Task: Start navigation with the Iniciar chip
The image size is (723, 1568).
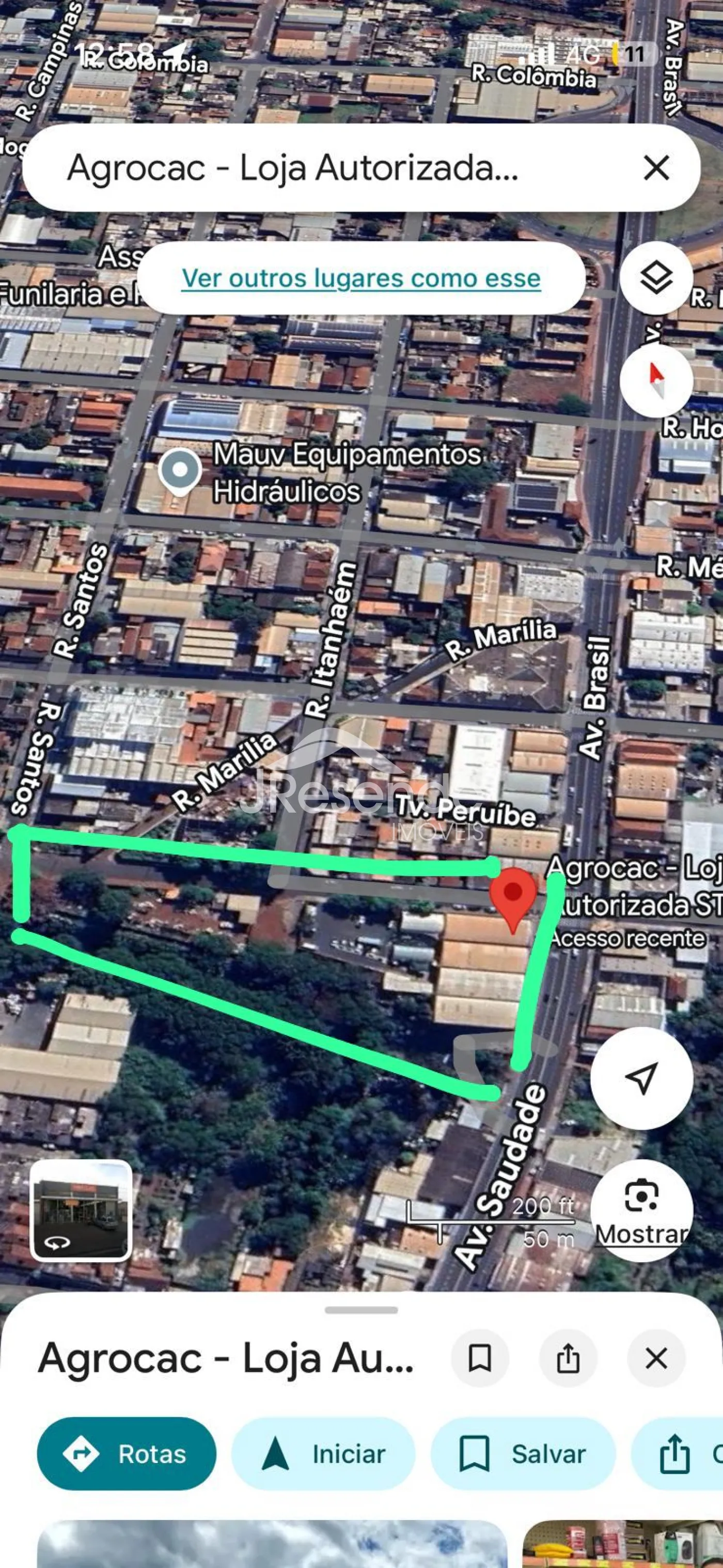Action: tap(323, 1454)
